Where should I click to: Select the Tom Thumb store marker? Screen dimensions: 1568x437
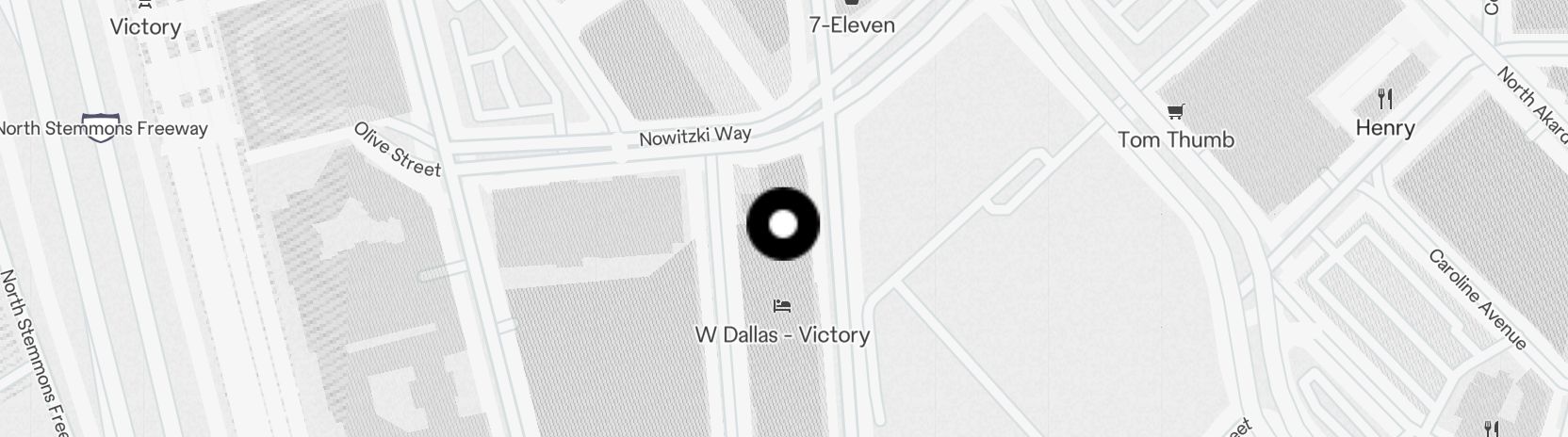tap(1175, 113)
